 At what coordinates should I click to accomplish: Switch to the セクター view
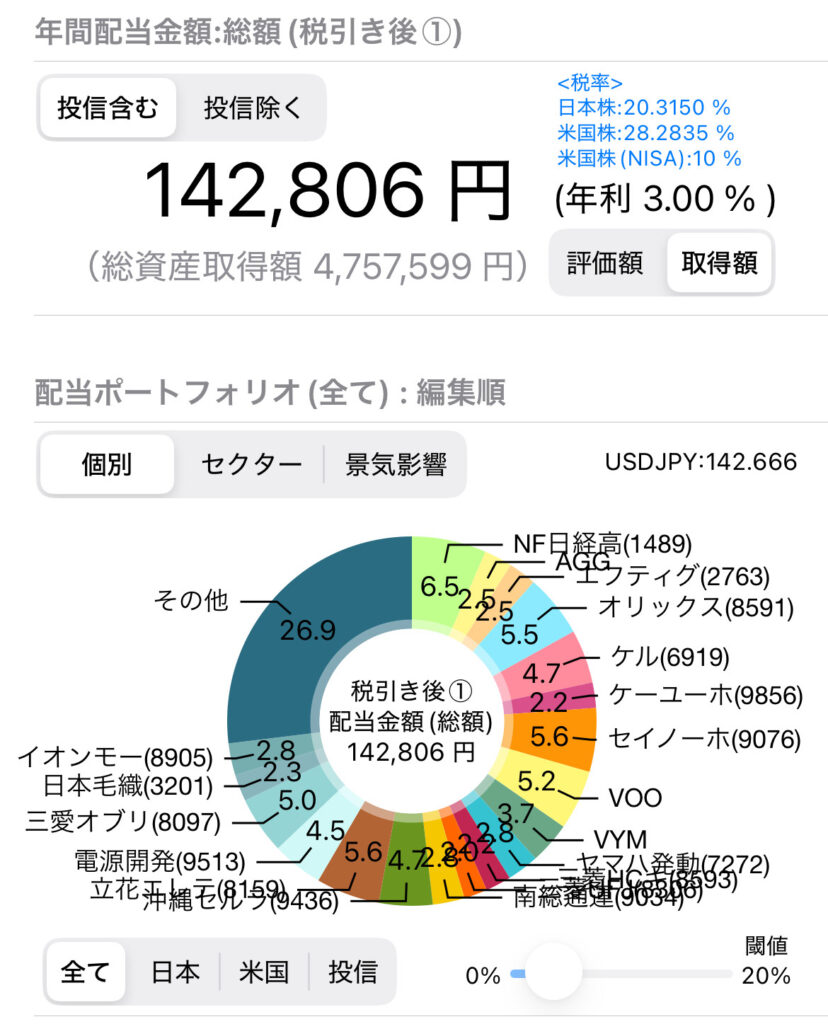[x=251, y=465]
